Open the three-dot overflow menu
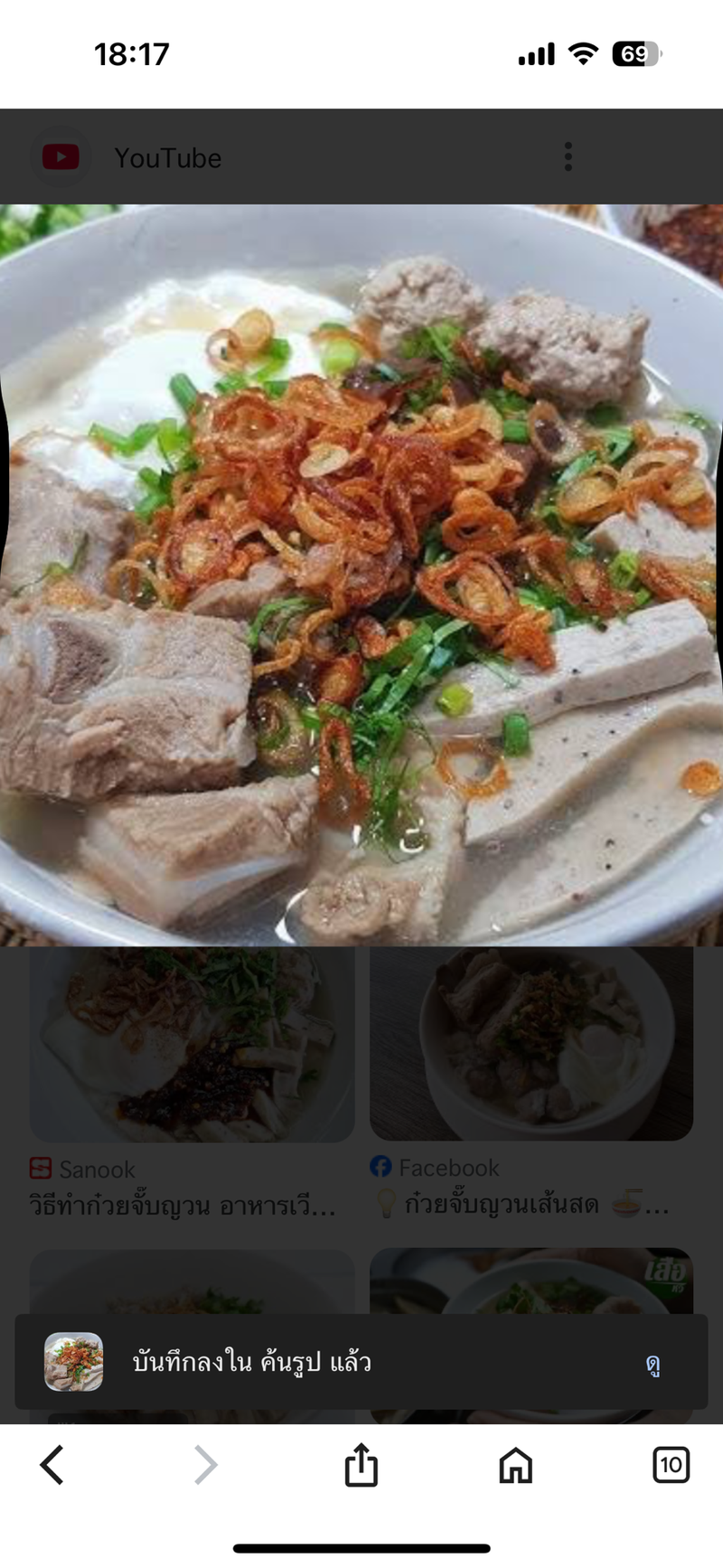The width and height of the screenshot is (723, 1568). point(568,156)
